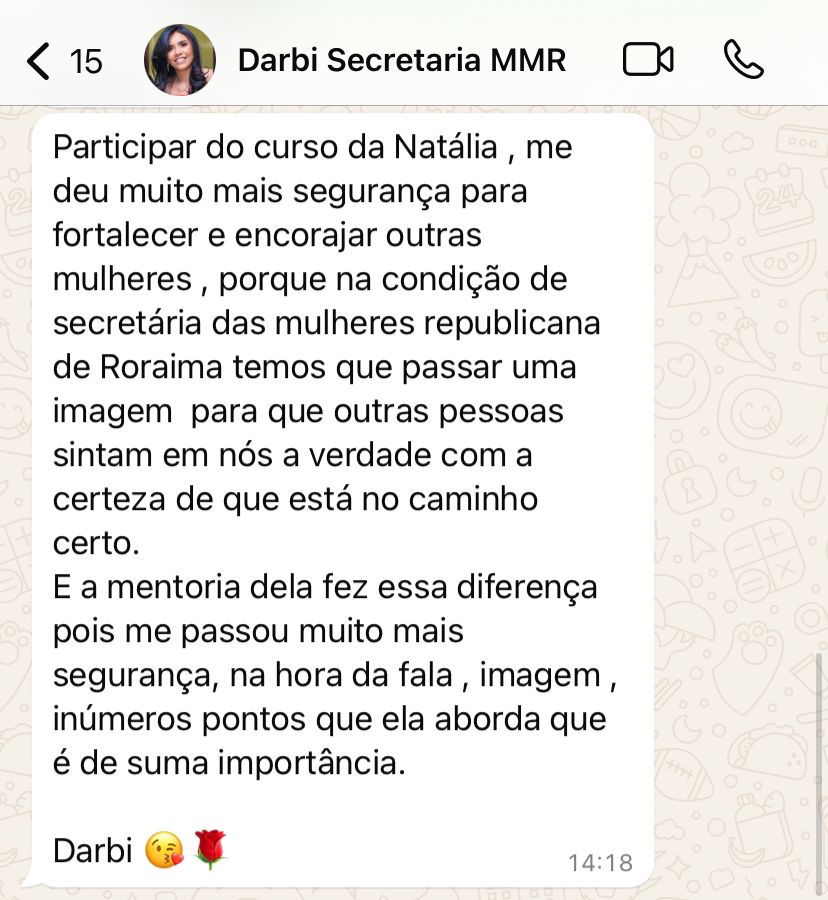Viewport: 828px width, 900px height.
Task: Open contact info for Darbi Secretaria MMR
Action: tap(401, 61)
